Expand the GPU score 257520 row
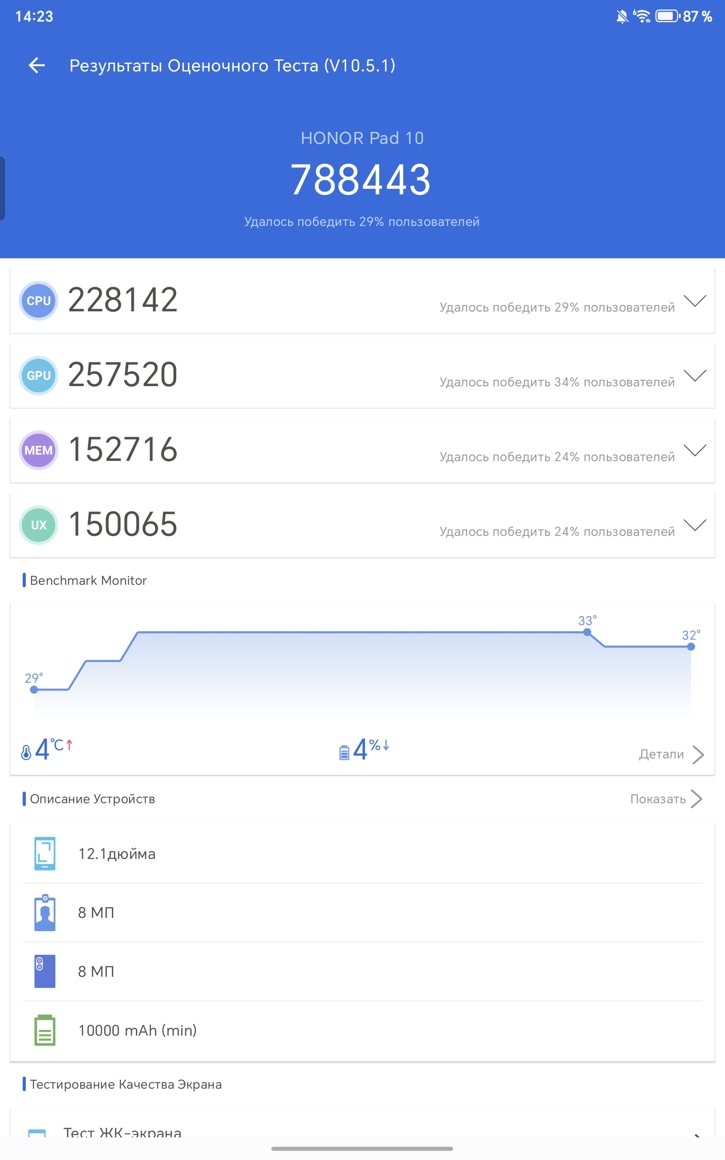 694,376
